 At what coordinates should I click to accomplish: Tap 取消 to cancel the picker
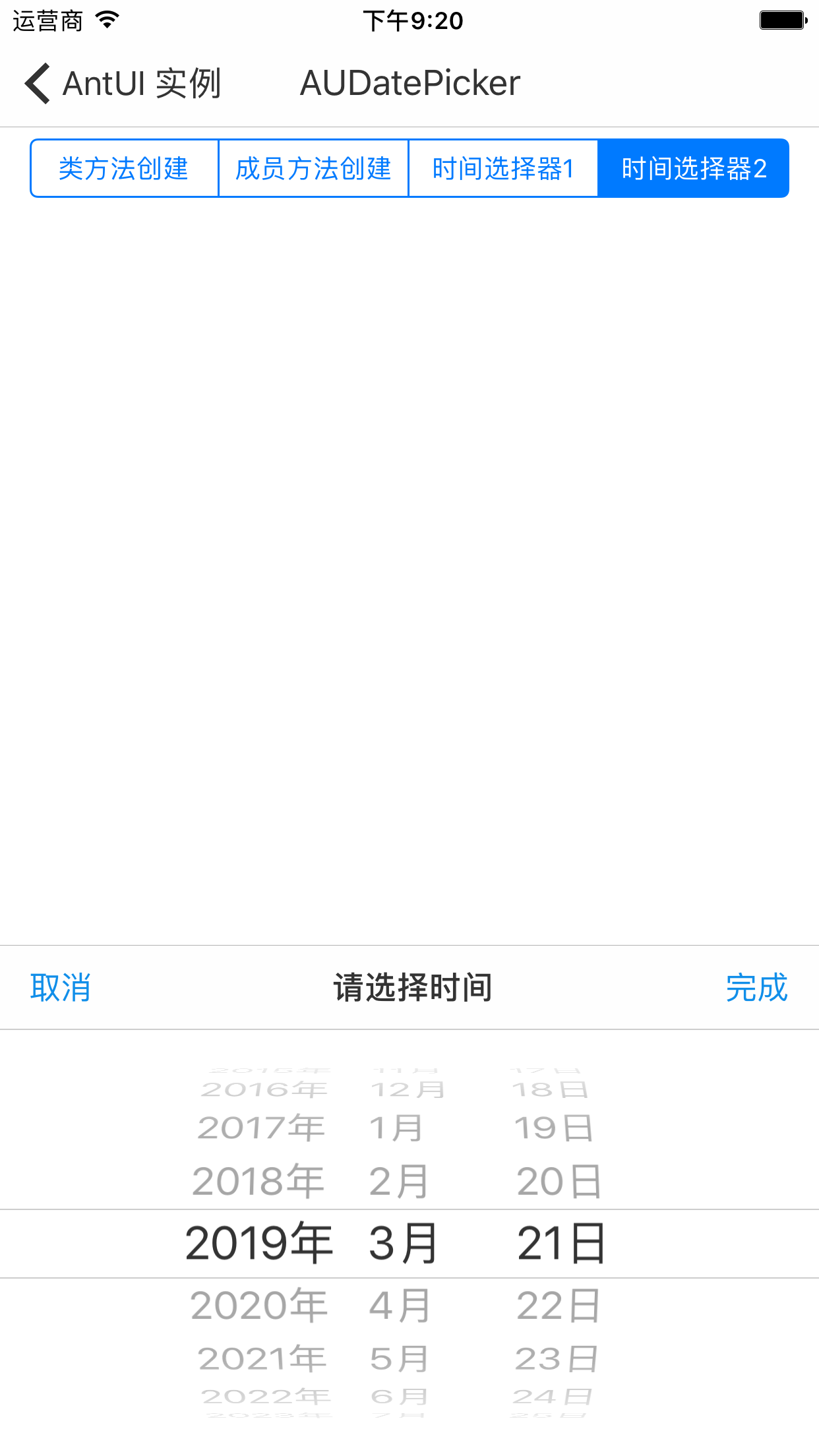pos(61,987)
